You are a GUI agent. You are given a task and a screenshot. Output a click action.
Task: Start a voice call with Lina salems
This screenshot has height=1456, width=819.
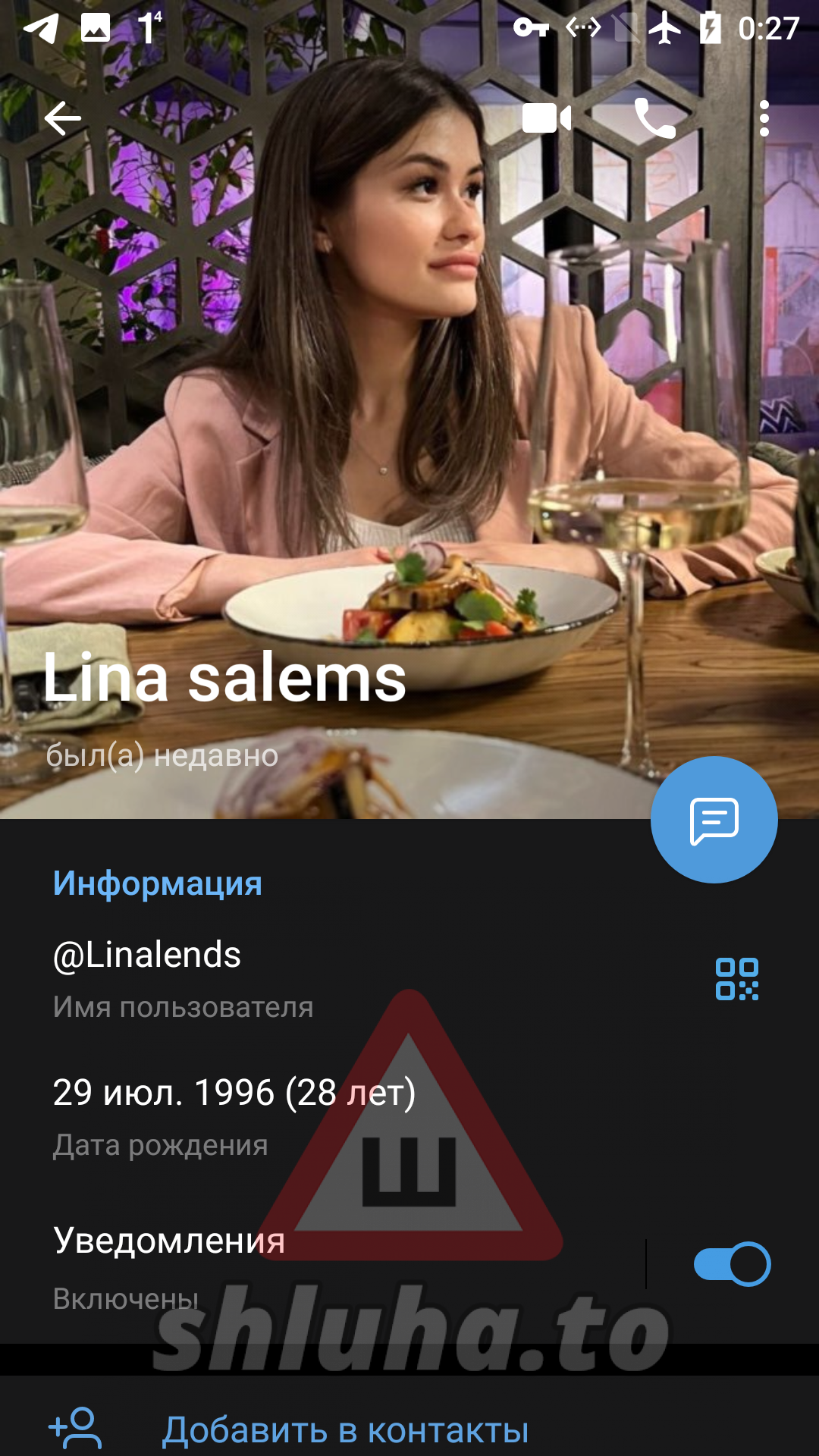click(x=655, y=118)
